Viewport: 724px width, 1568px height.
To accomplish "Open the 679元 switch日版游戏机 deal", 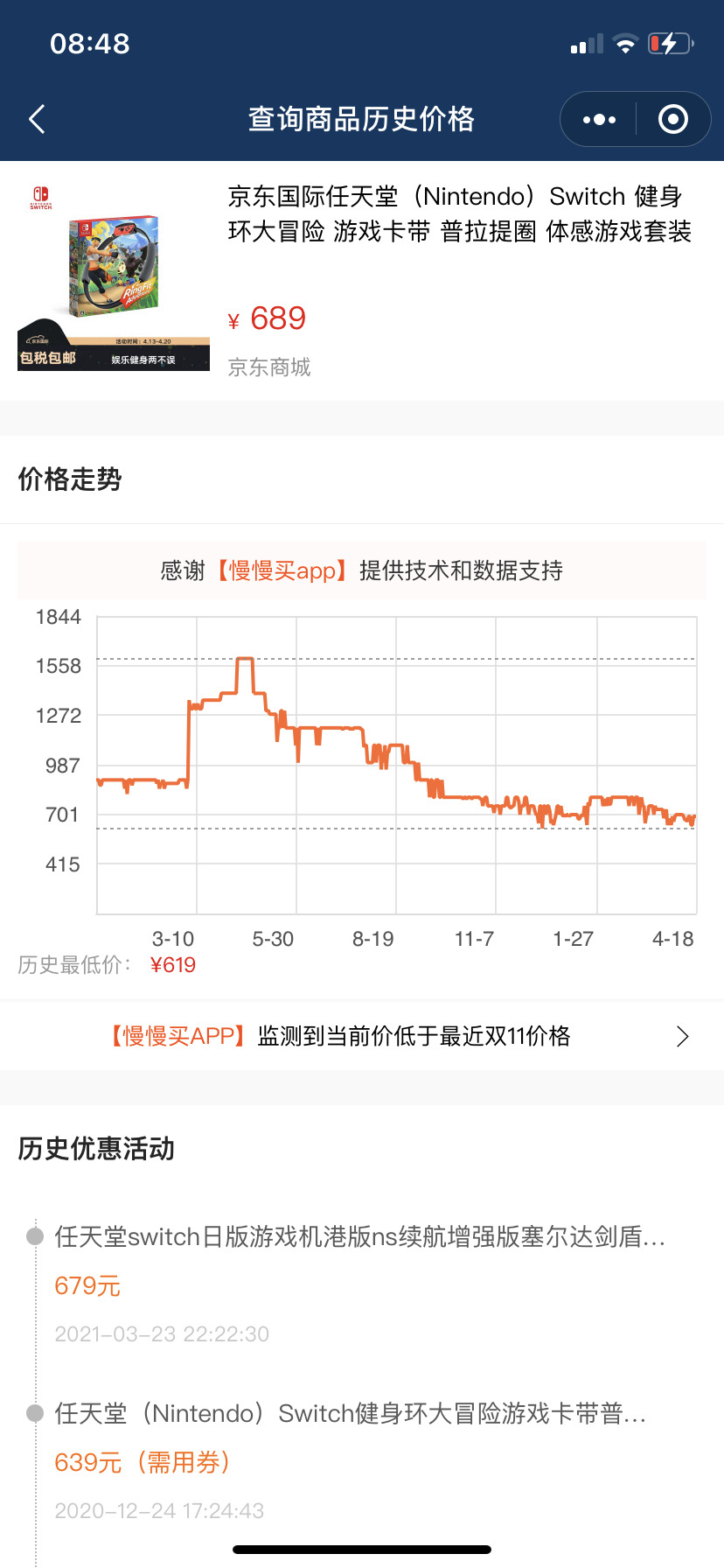I will 360,1237.
